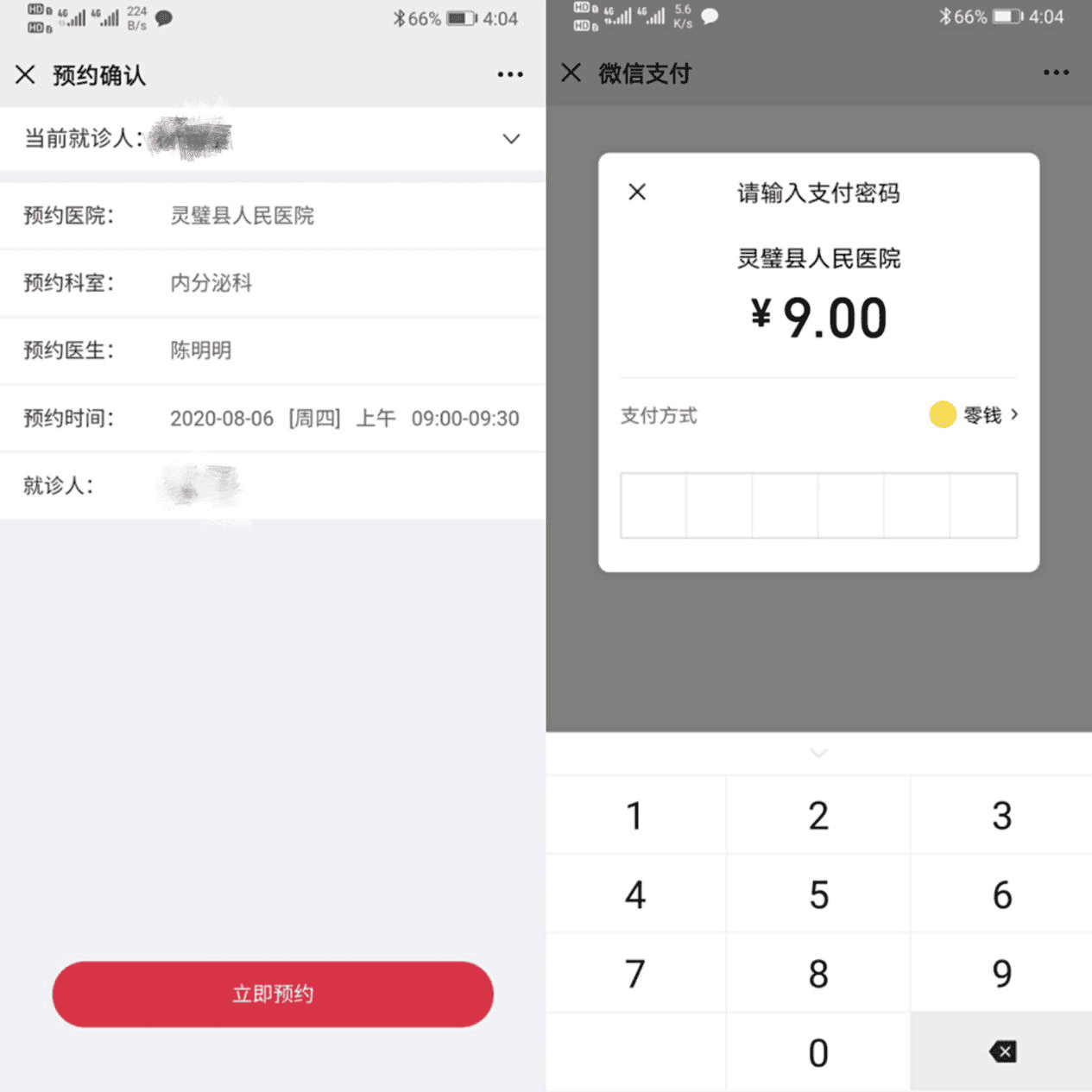The height and width of the screenshot is (1092, 1092).
Task: Delete the last digit with backspace
Action: coord(1001,1051)
